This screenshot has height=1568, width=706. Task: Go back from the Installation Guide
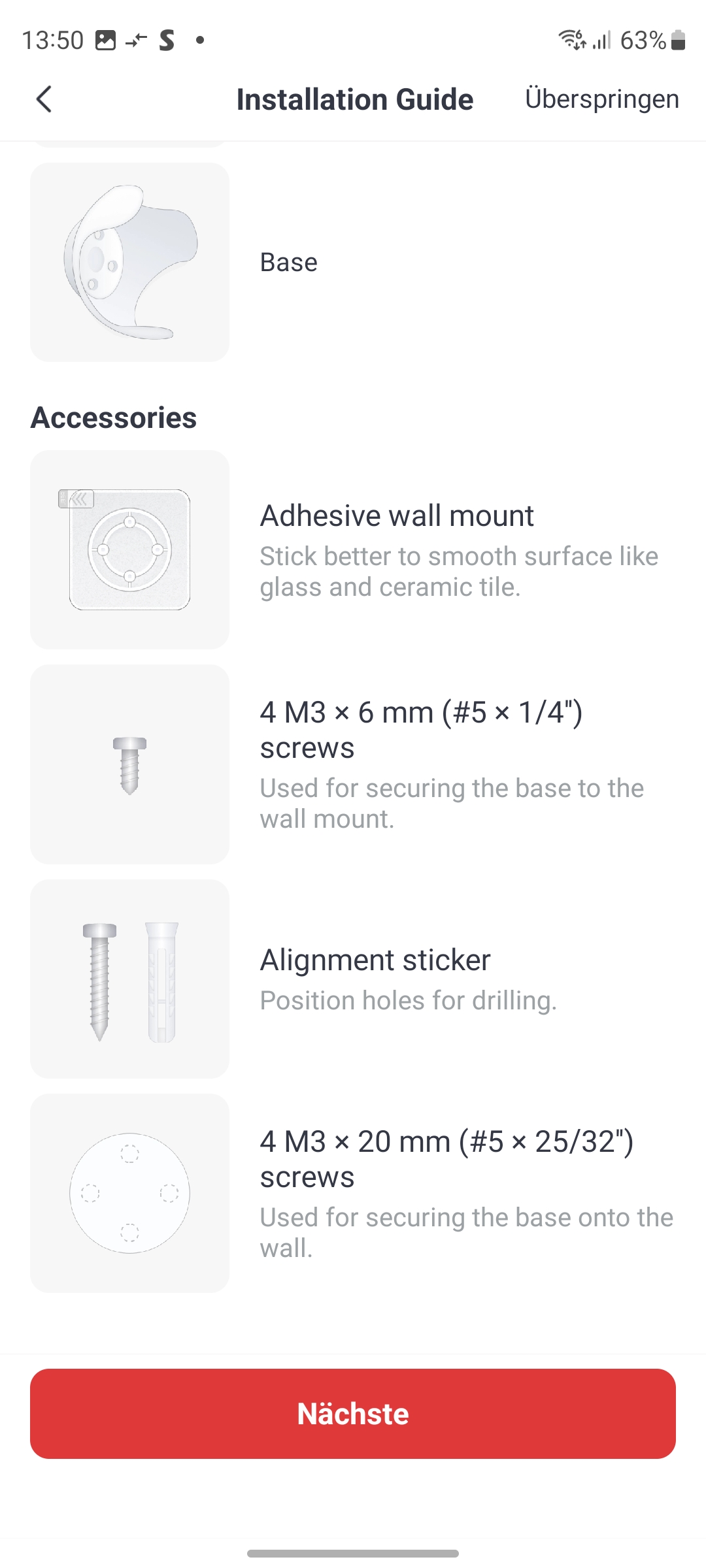(44, 99)
